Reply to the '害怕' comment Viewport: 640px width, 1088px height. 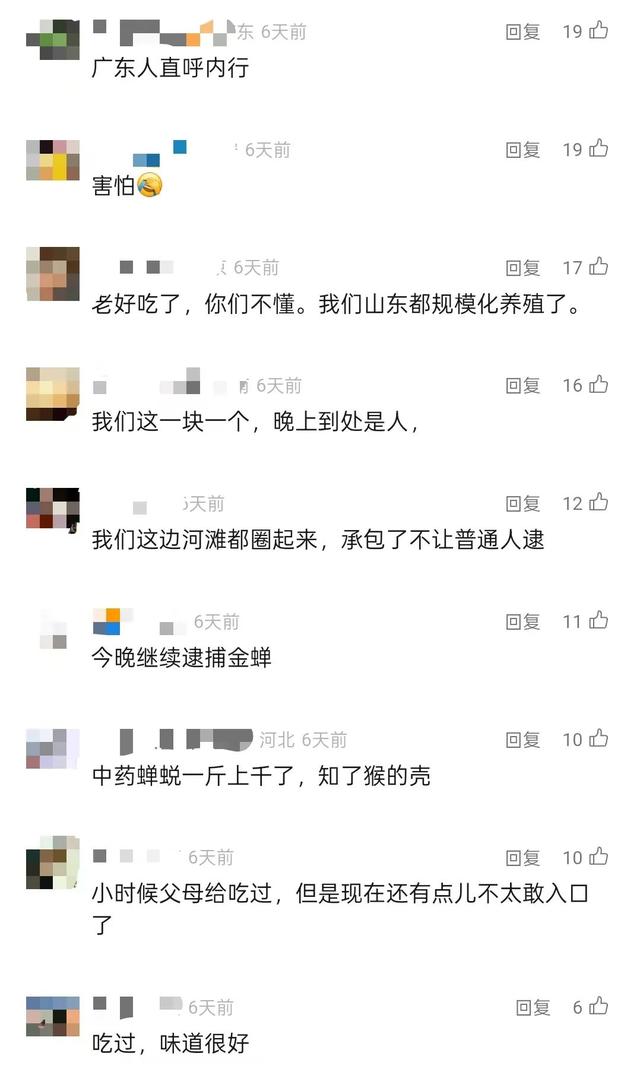(522, 150)
